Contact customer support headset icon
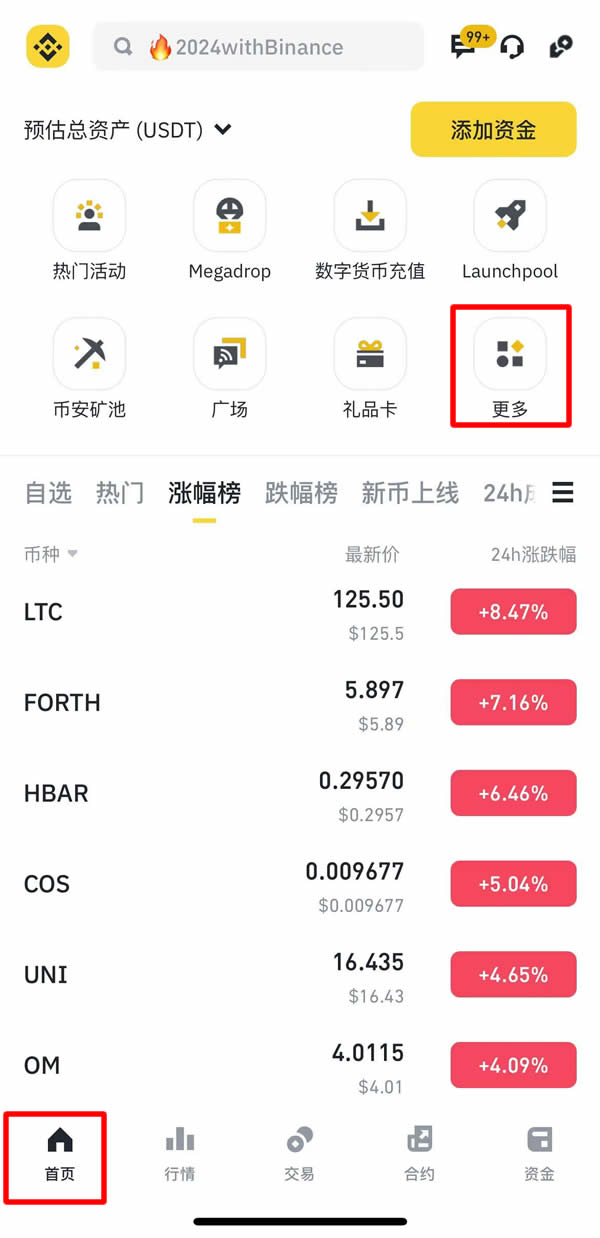This screenshot has width=600, height=1238. (512, 47)
